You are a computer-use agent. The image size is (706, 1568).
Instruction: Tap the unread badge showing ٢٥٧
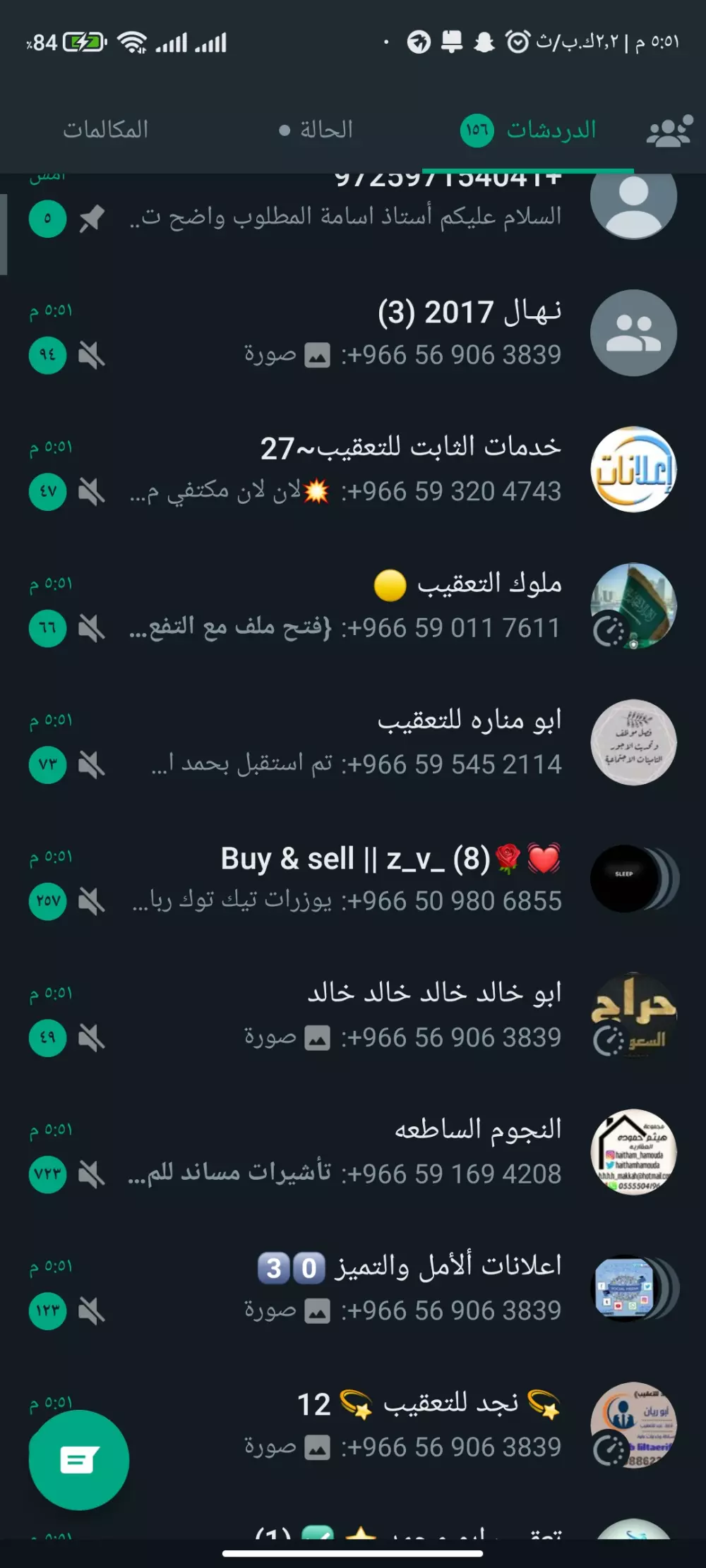(47, 900)
